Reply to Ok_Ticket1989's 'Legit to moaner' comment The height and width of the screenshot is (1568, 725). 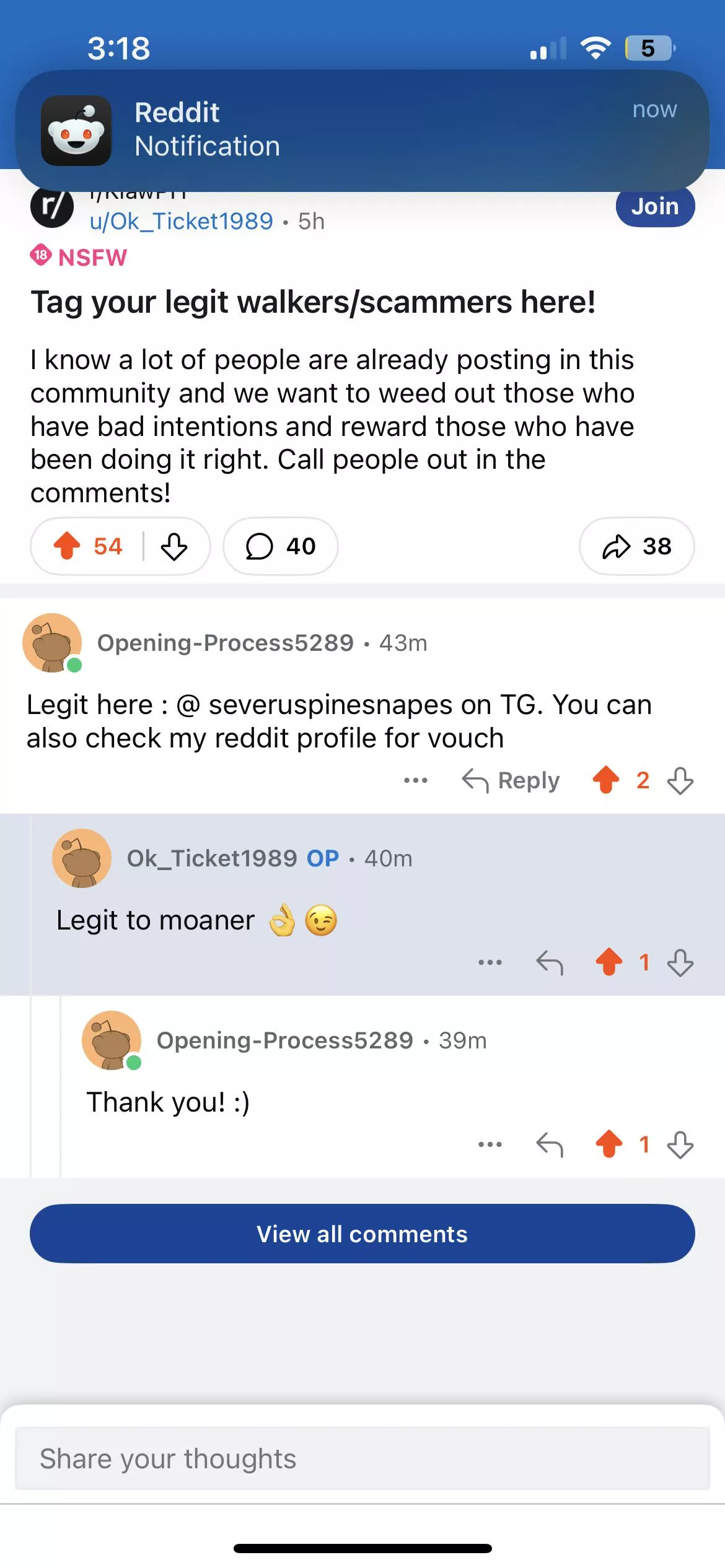(550, 962)
